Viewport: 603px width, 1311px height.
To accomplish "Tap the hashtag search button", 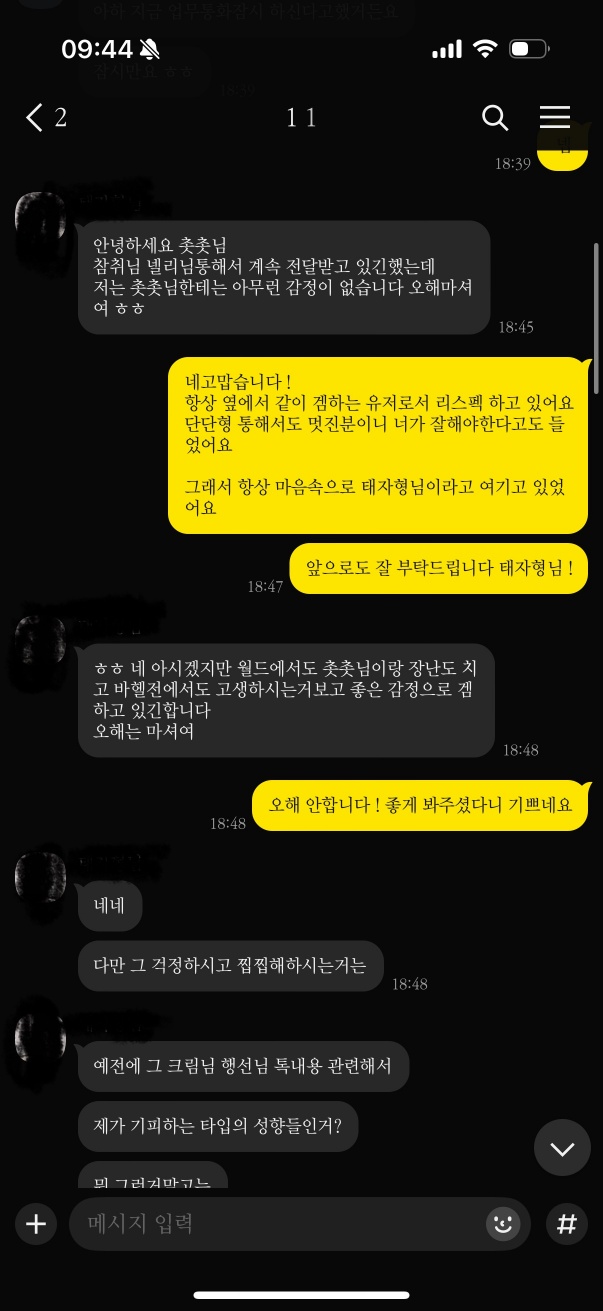I will (567, 1224).
